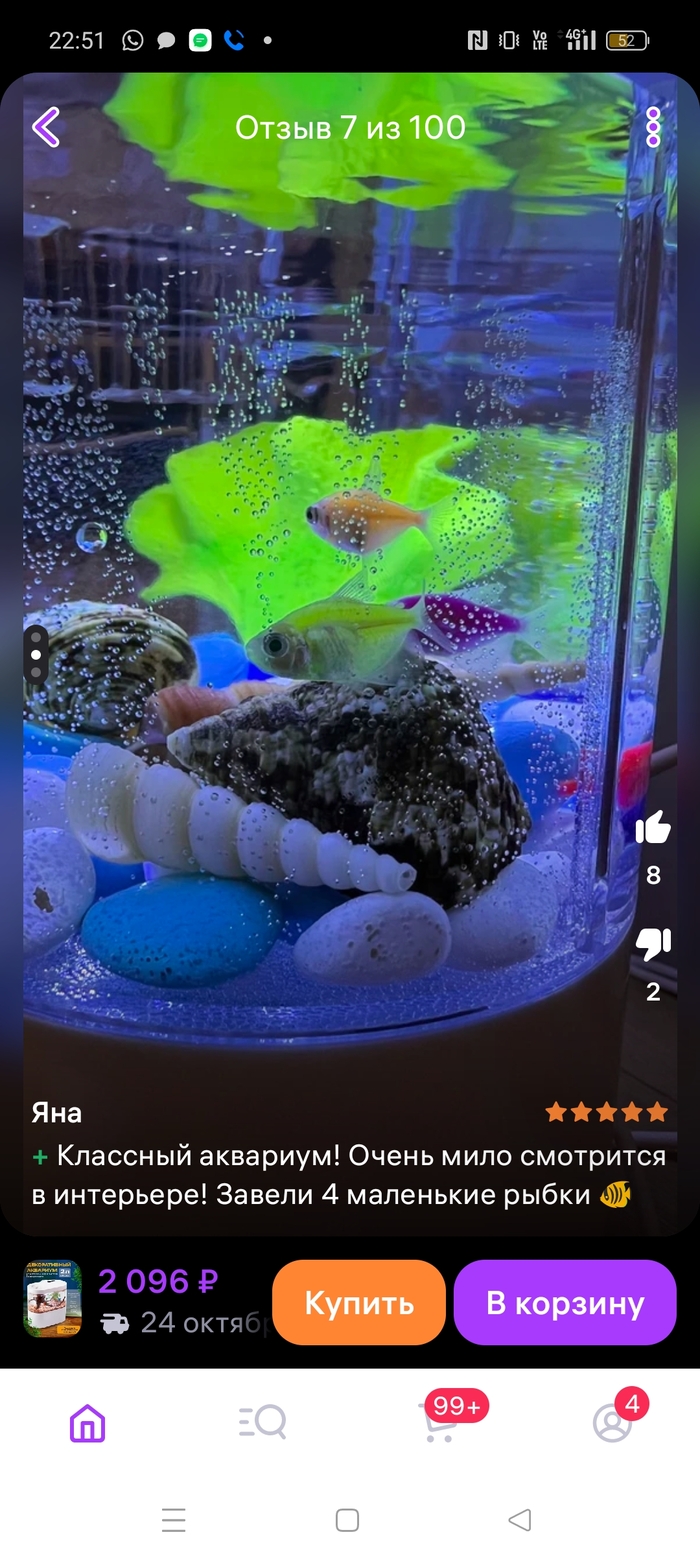Open the product thumbnail next to price
Screen dimensions: 700x1563
pyautogui.click(x=52, y=1299)
